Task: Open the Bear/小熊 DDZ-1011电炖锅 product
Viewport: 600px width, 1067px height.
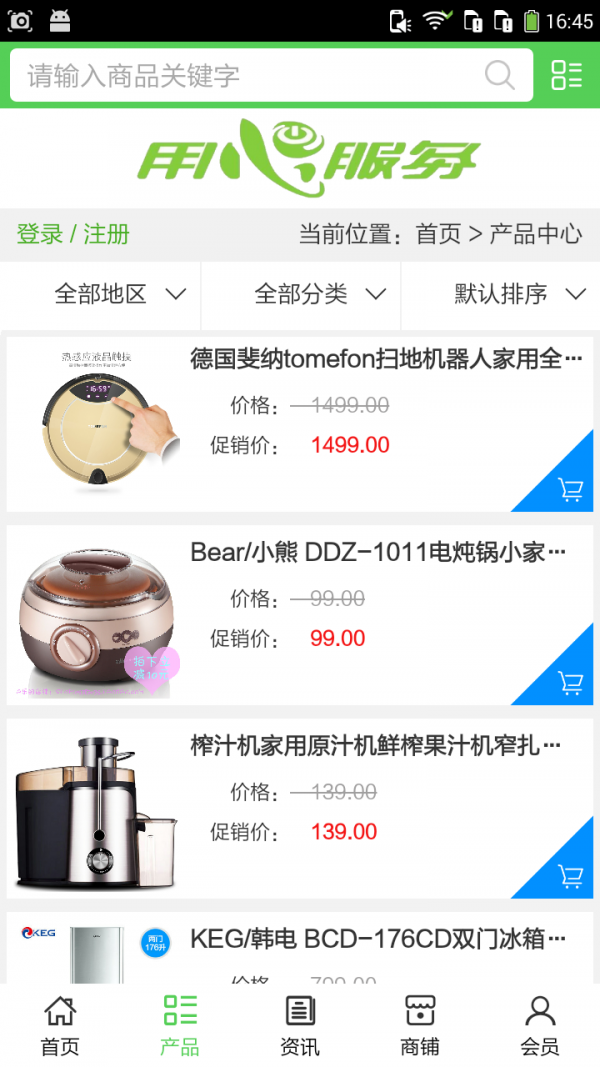Action: pos(378,551)
